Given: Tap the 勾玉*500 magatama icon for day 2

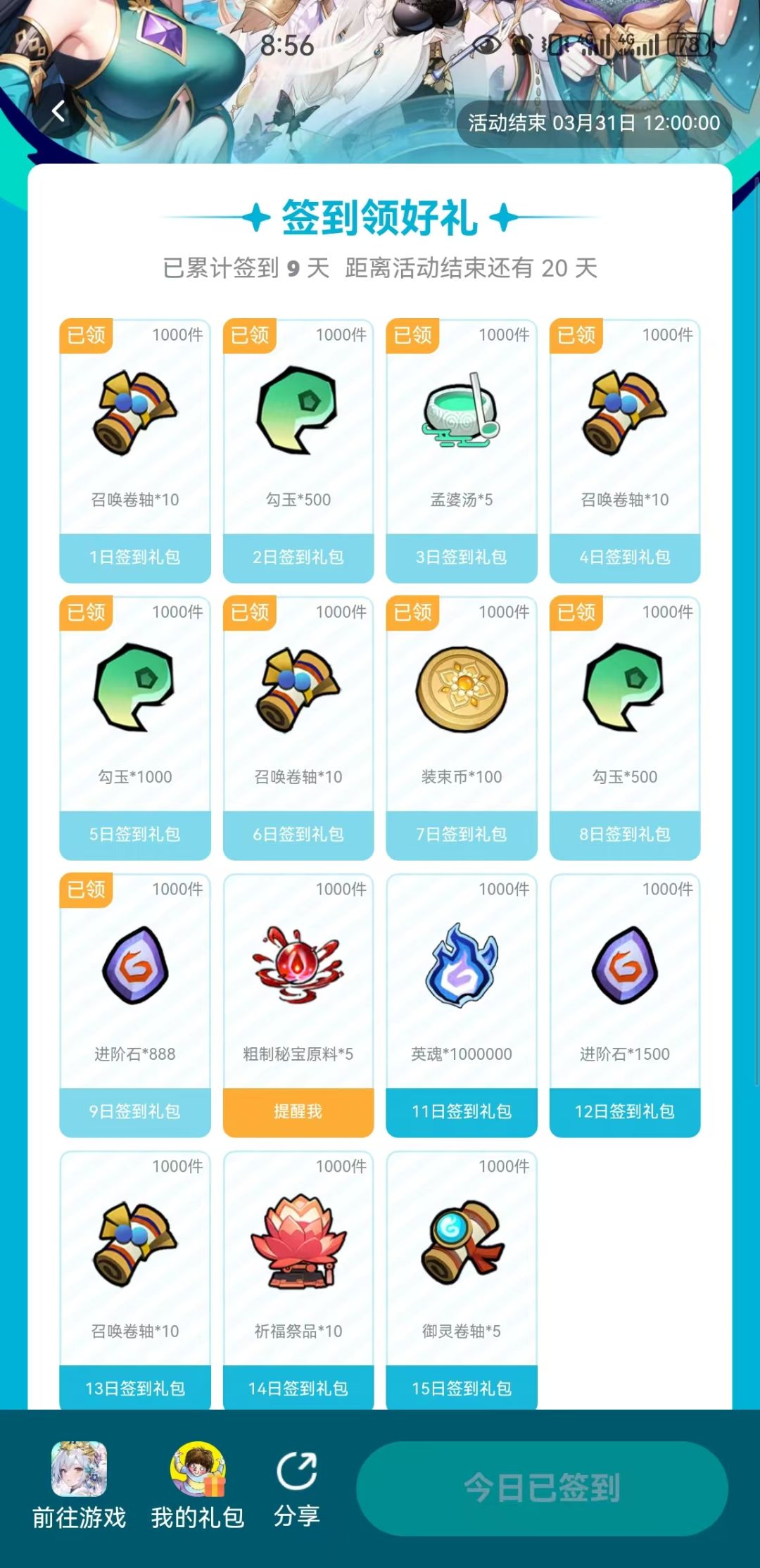Looking at the screenshot, I should [x=298, y=412].
